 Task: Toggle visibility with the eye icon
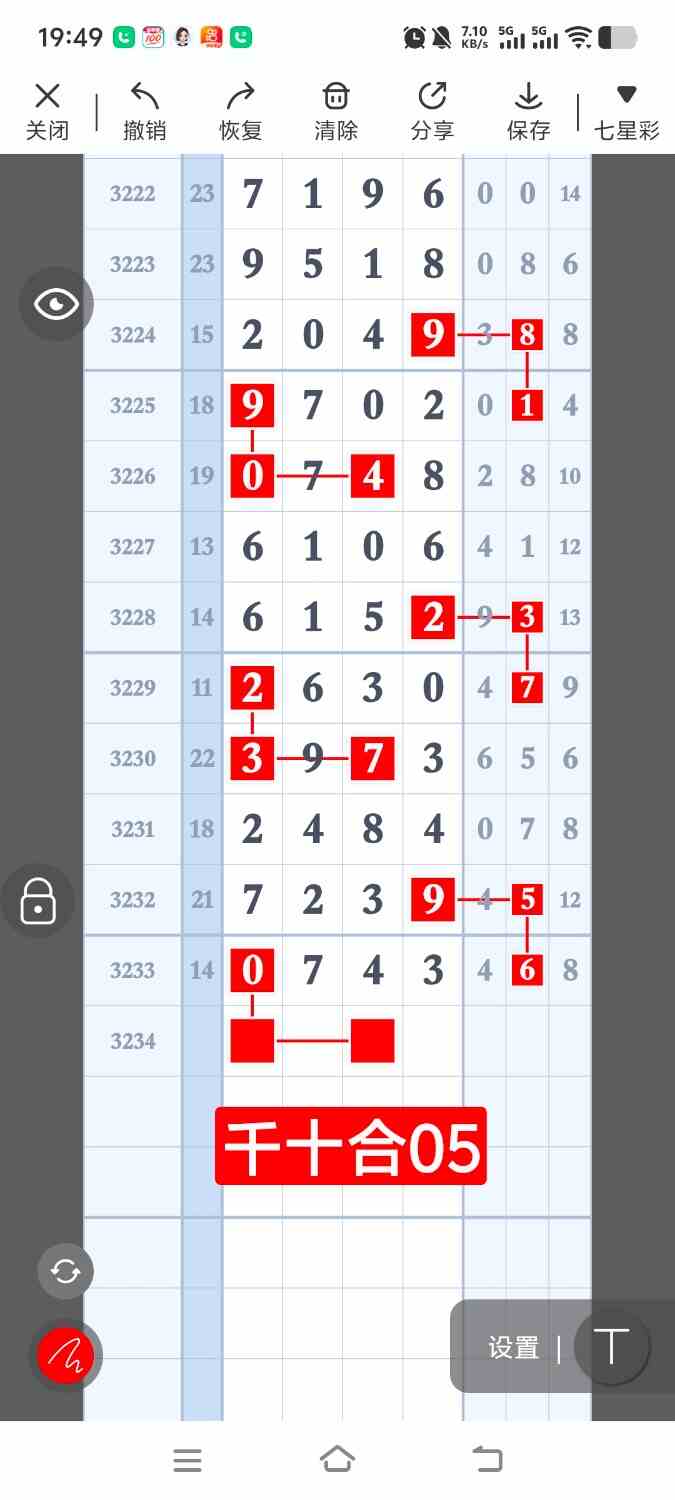(x=56, y=304)
